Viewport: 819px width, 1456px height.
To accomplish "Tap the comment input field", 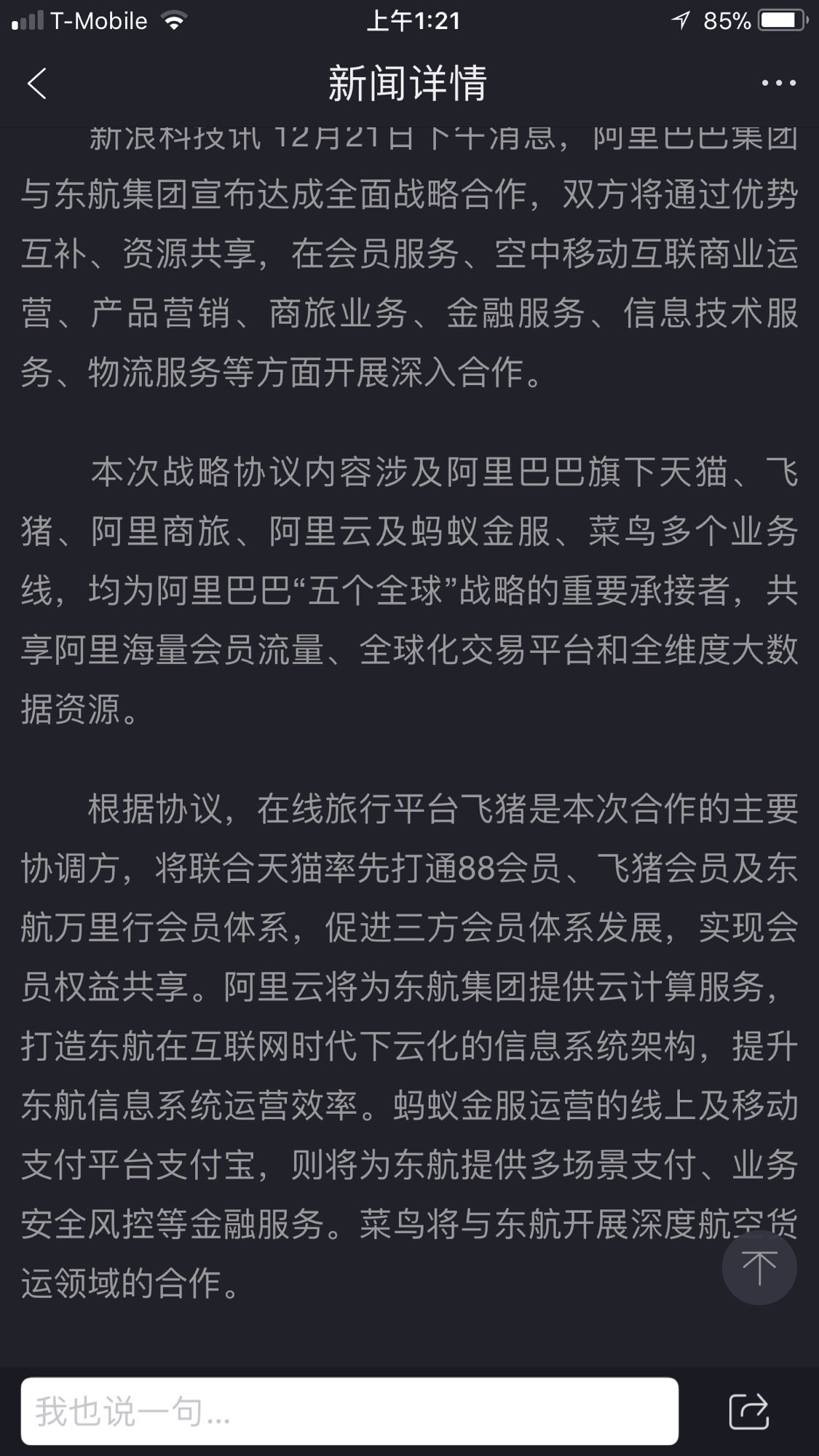I will 349,1411.
